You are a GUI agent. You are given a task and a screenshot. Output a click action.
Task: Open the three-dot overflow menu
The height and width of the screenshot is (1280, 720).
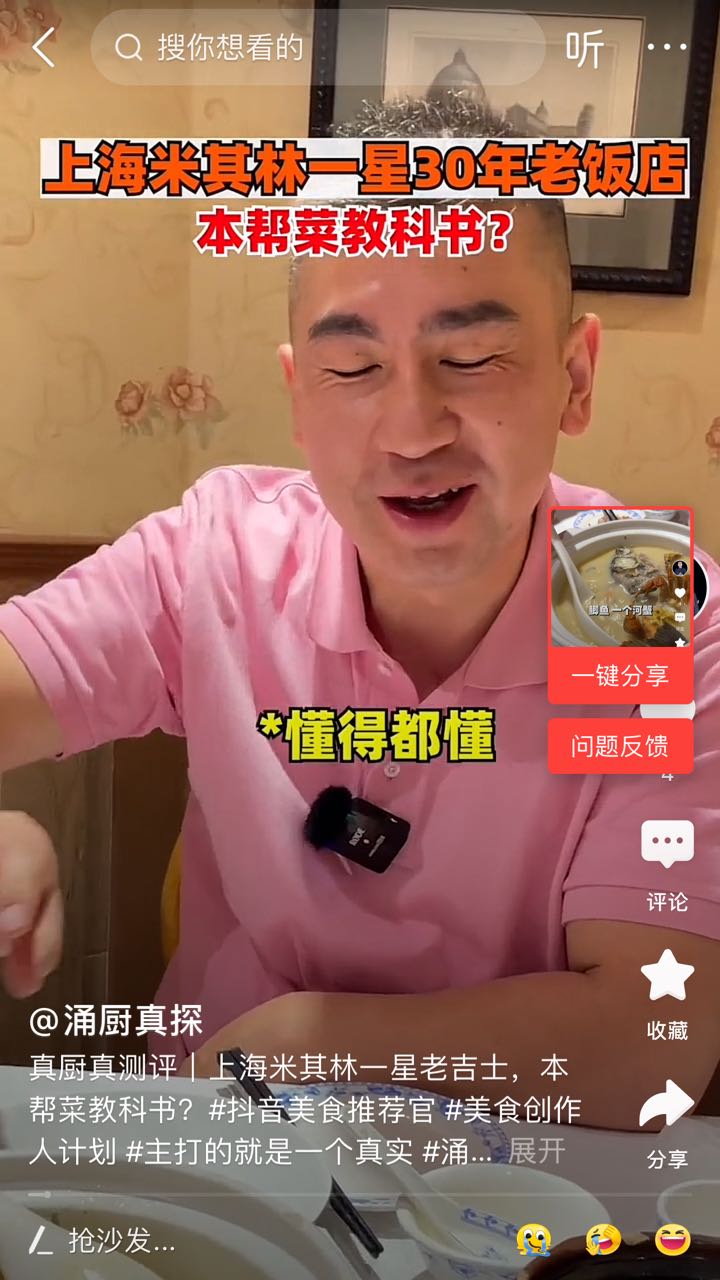tap(667, 47)
